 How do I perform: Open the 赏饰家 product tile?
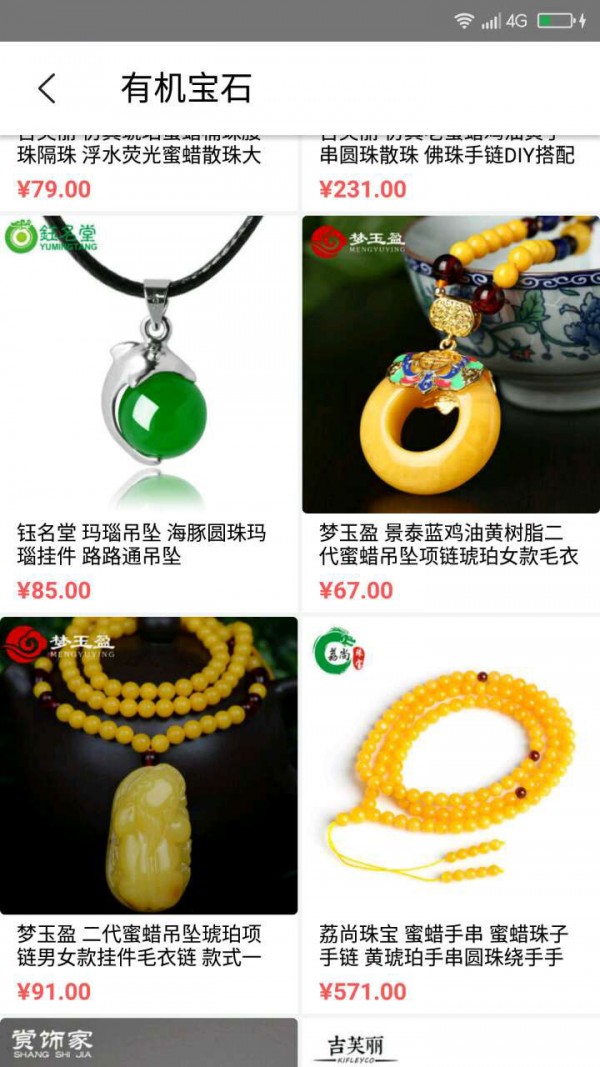(148, 1043)
